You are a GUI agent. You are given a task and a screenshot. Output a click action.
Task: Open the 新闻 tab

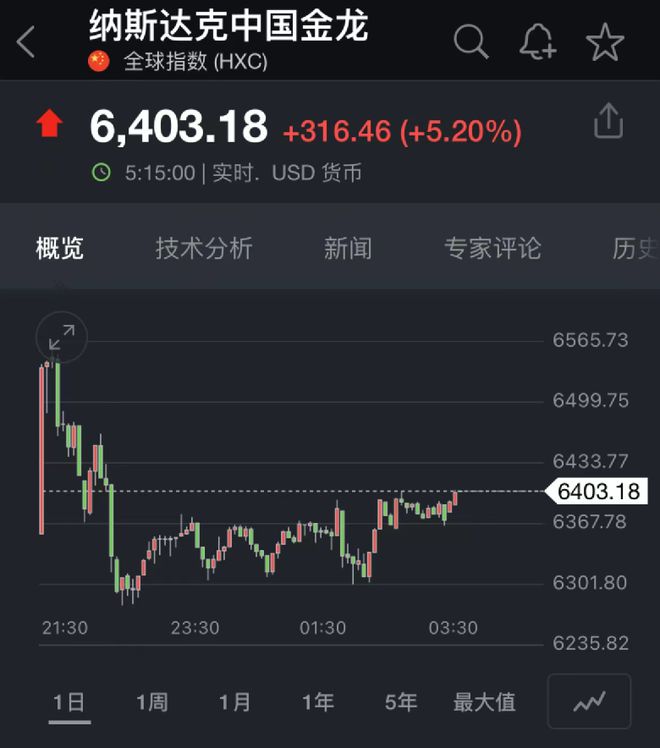click(x=347, y=248)
